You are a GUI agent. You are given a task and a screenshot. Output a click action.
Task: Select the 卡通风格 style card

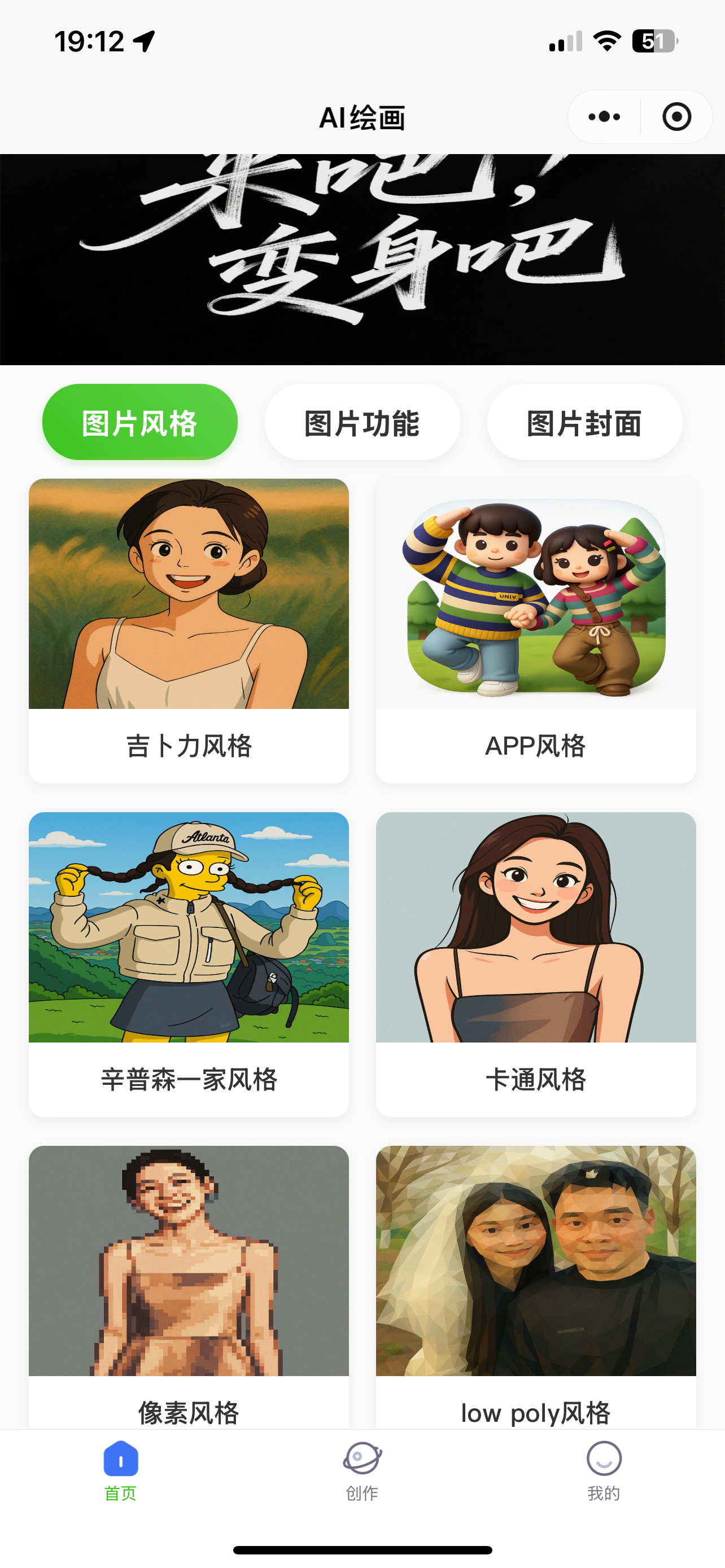click(536, 963)
